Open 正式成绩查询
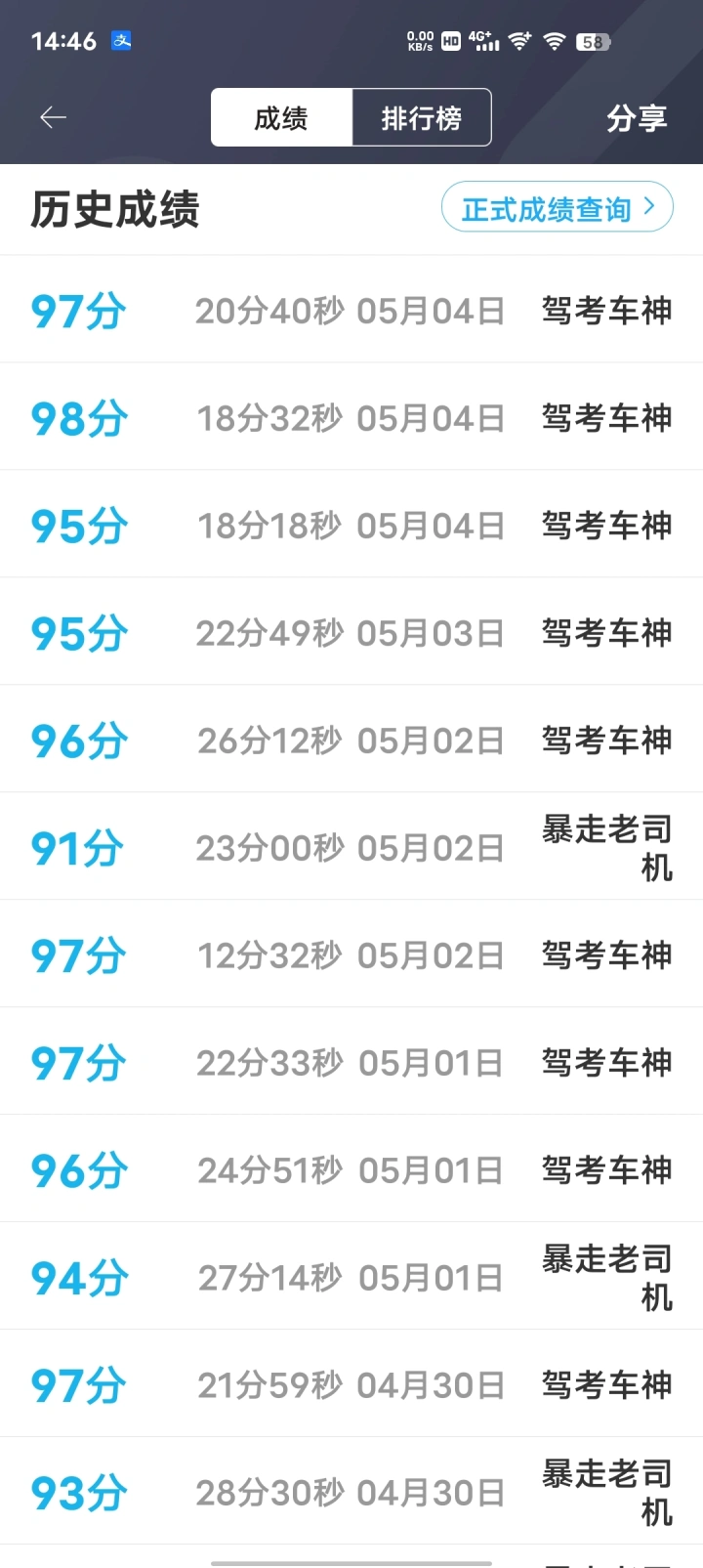Image resolution: width=703 pixels, height=1568 pixels. [557, 208]
